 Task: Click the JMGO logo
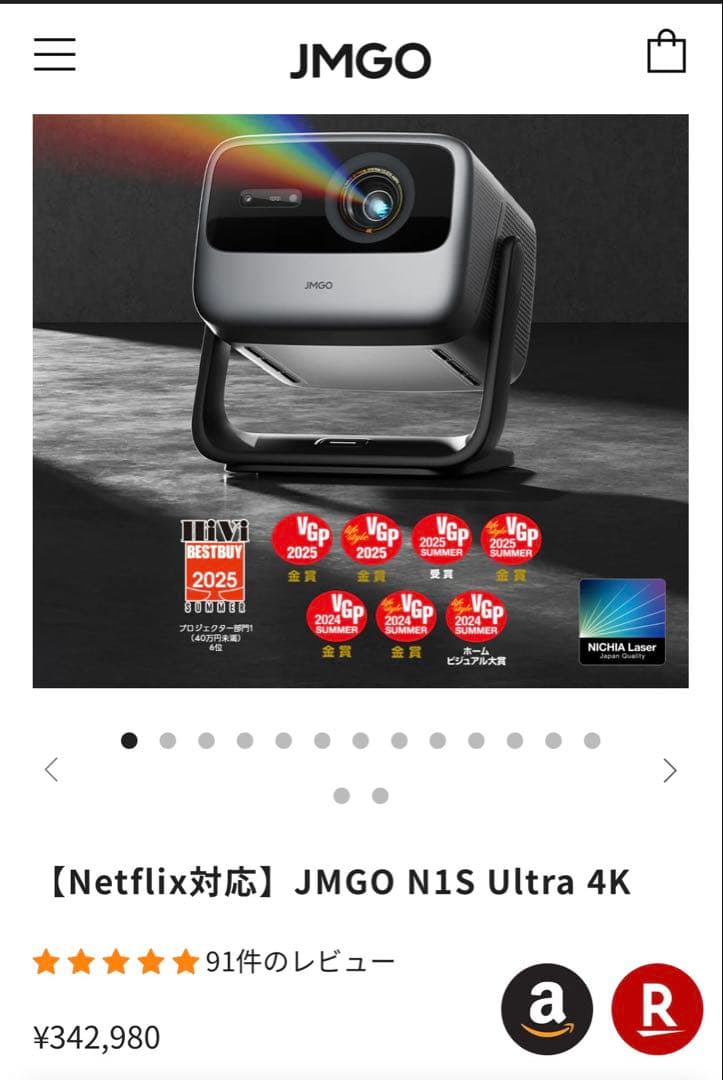click(x=361, y=60)
